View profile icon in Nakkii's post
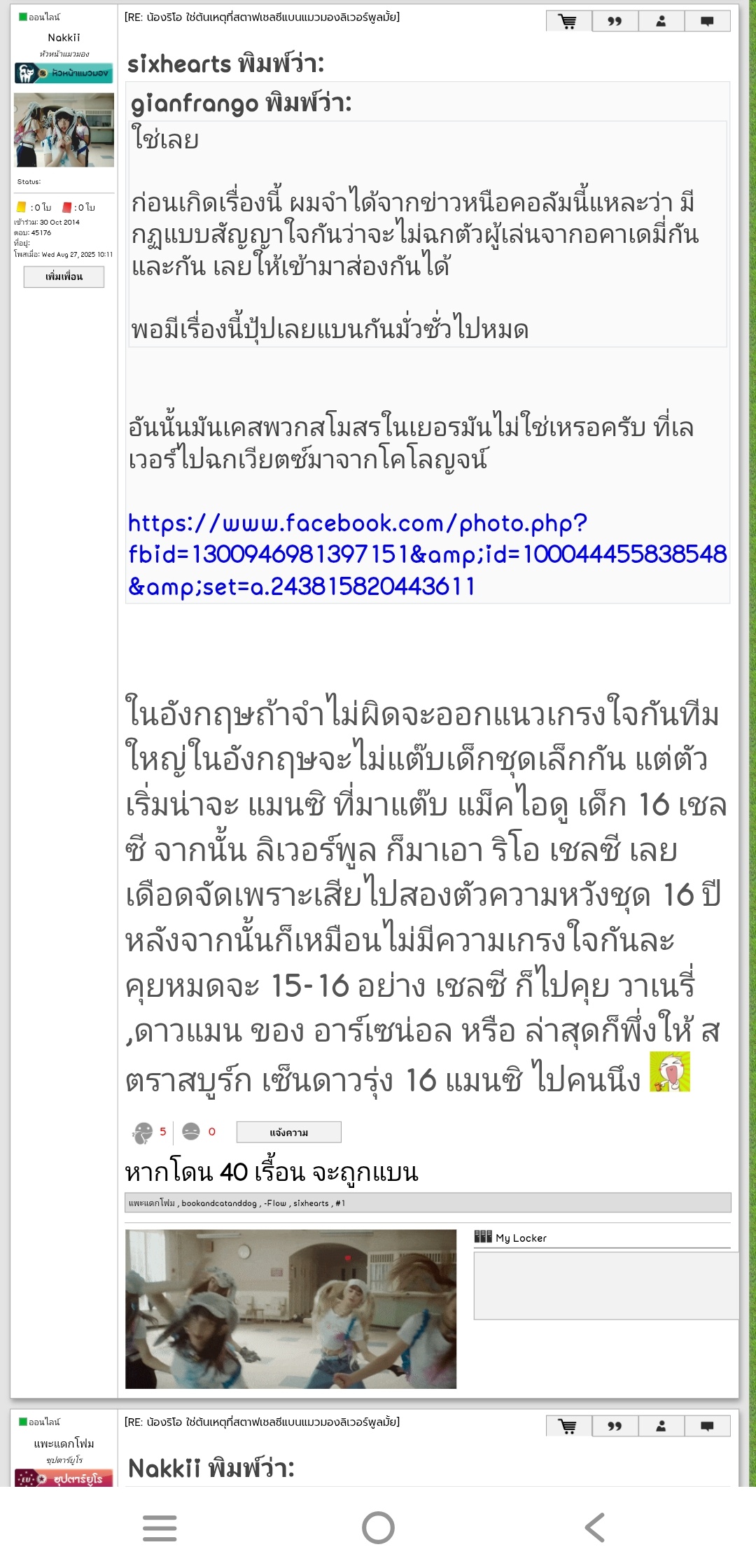756x1568 pixels. click(x=661, y=21)
